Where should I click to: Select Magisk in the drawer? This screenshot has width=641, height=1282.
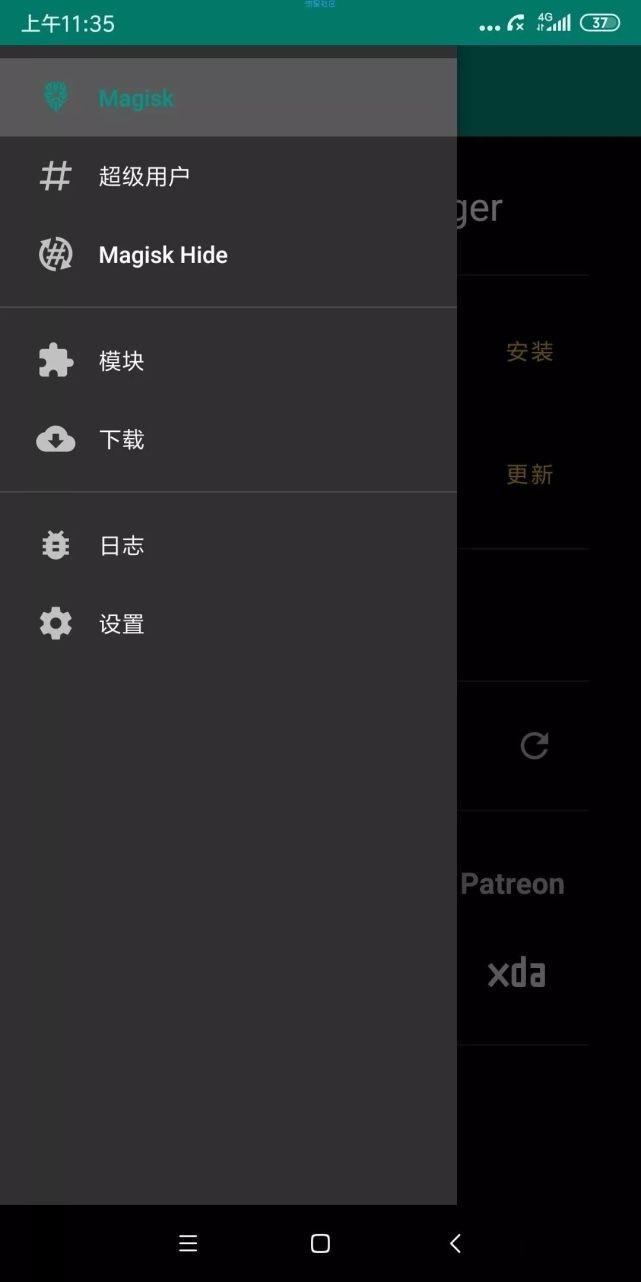pyautogui.click(x=136, y=98)
